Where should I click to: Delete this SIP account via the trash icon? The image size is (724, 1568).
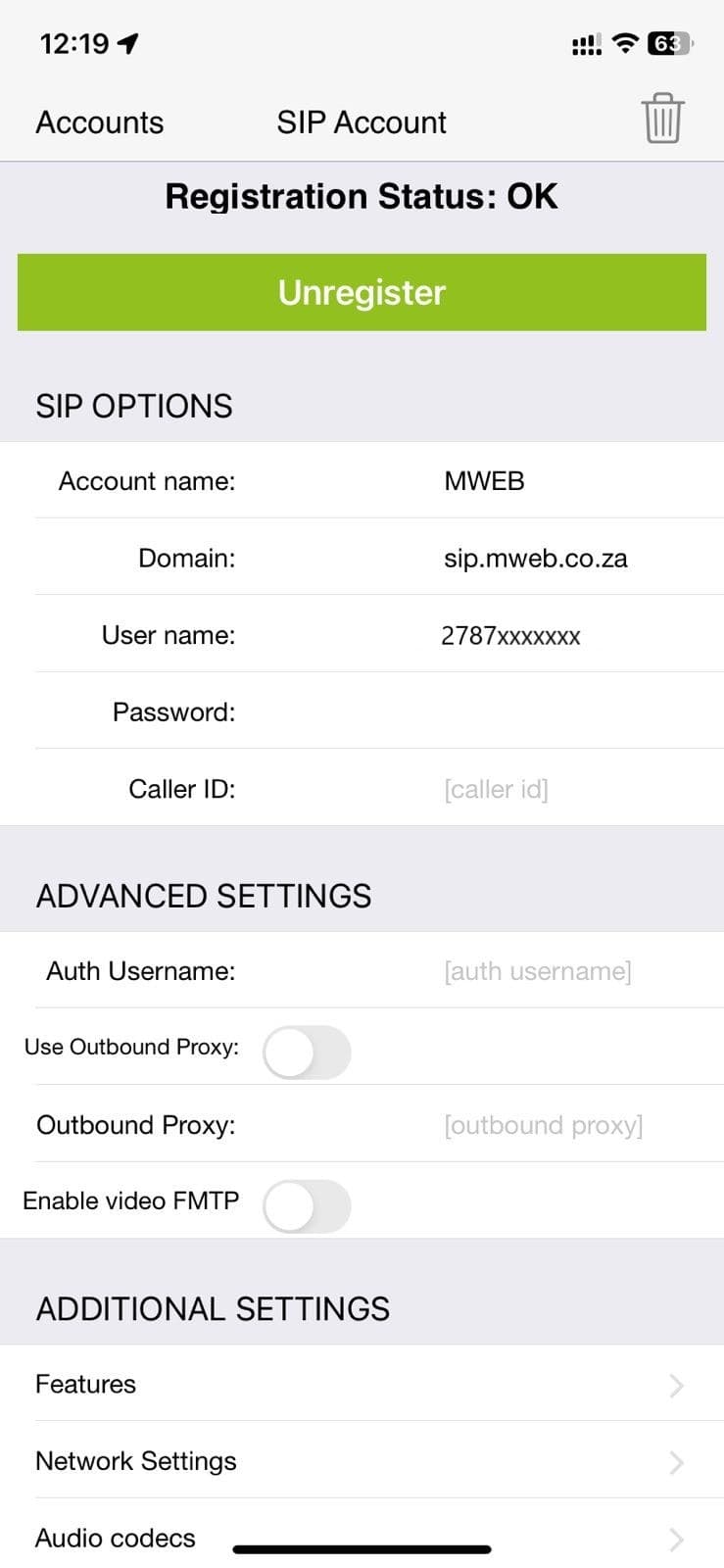pos(662,120)
